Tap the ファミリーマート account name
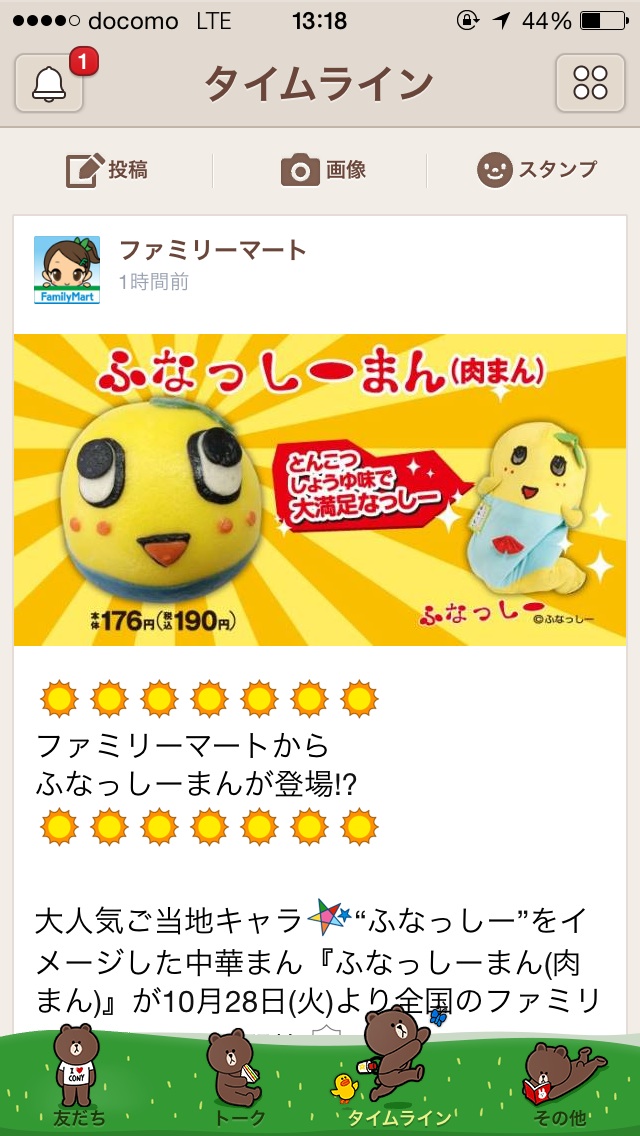 pos(212,250)
